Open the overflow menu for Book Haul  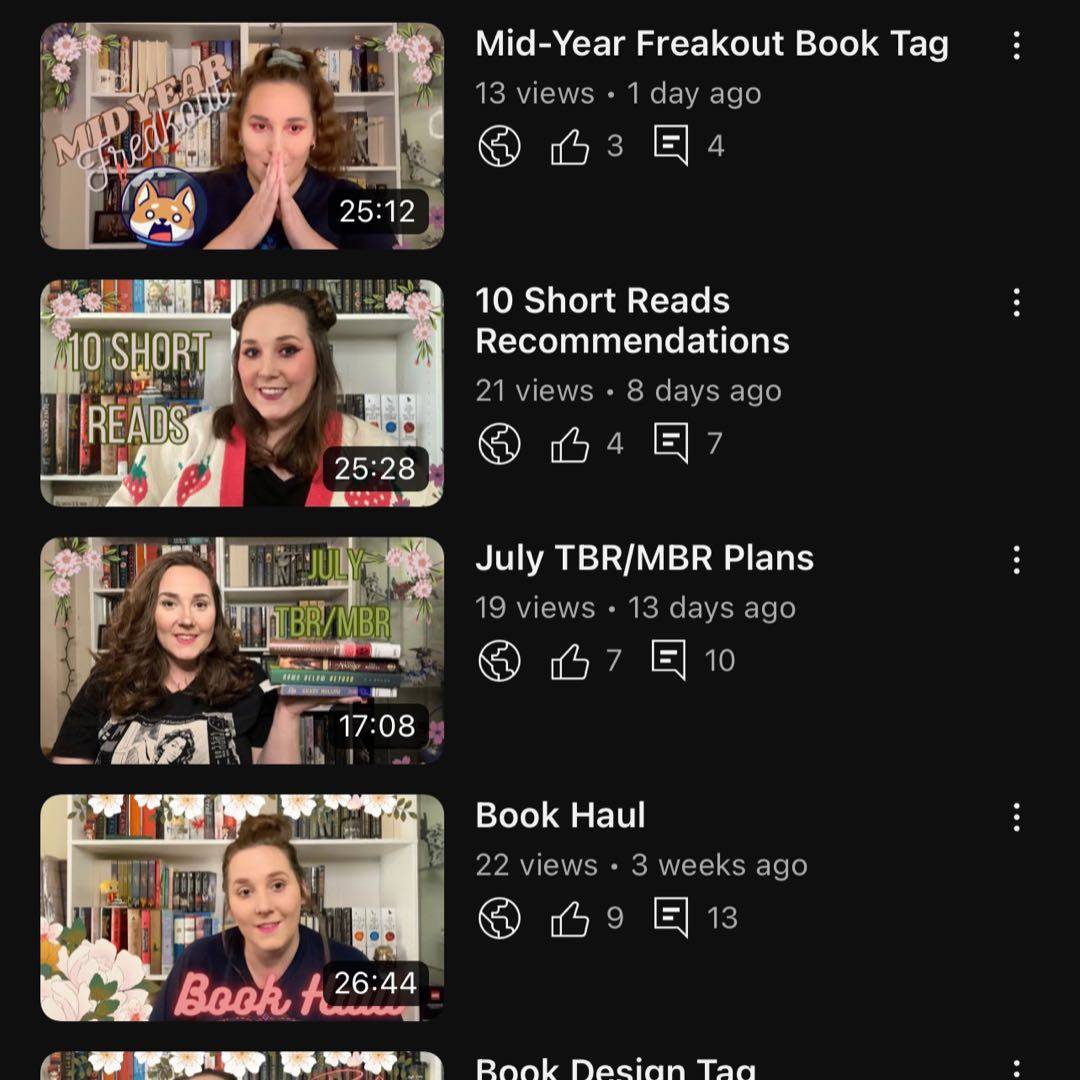[x=1016, y=817]
